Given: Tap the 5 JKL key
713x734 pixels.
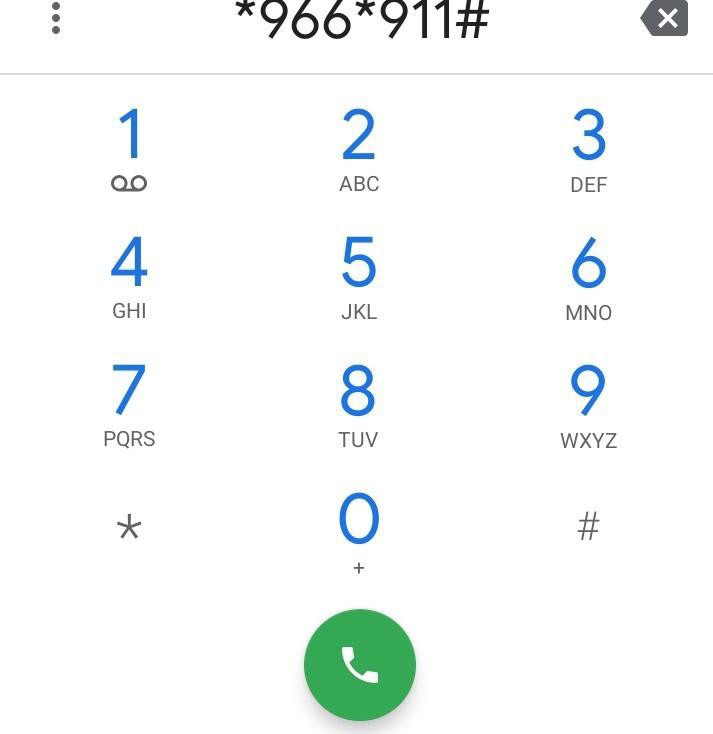Looking at the screenshot, I should [x=359, y=277].
